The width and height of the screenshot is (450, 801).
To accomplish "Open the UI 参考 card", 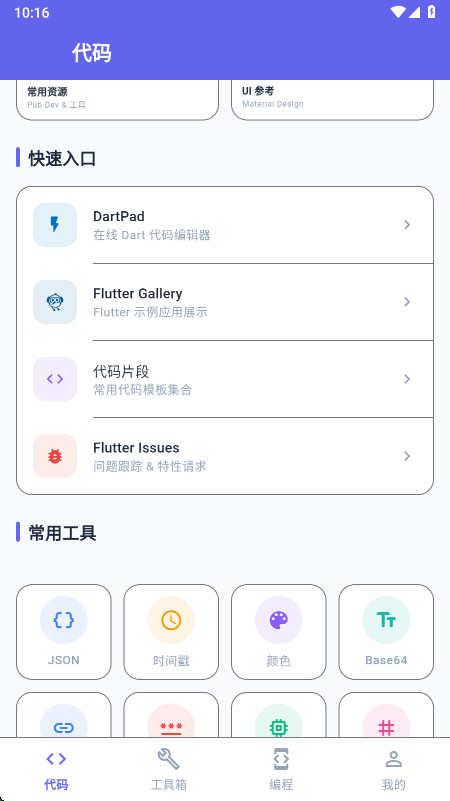I will click(332, 100).
